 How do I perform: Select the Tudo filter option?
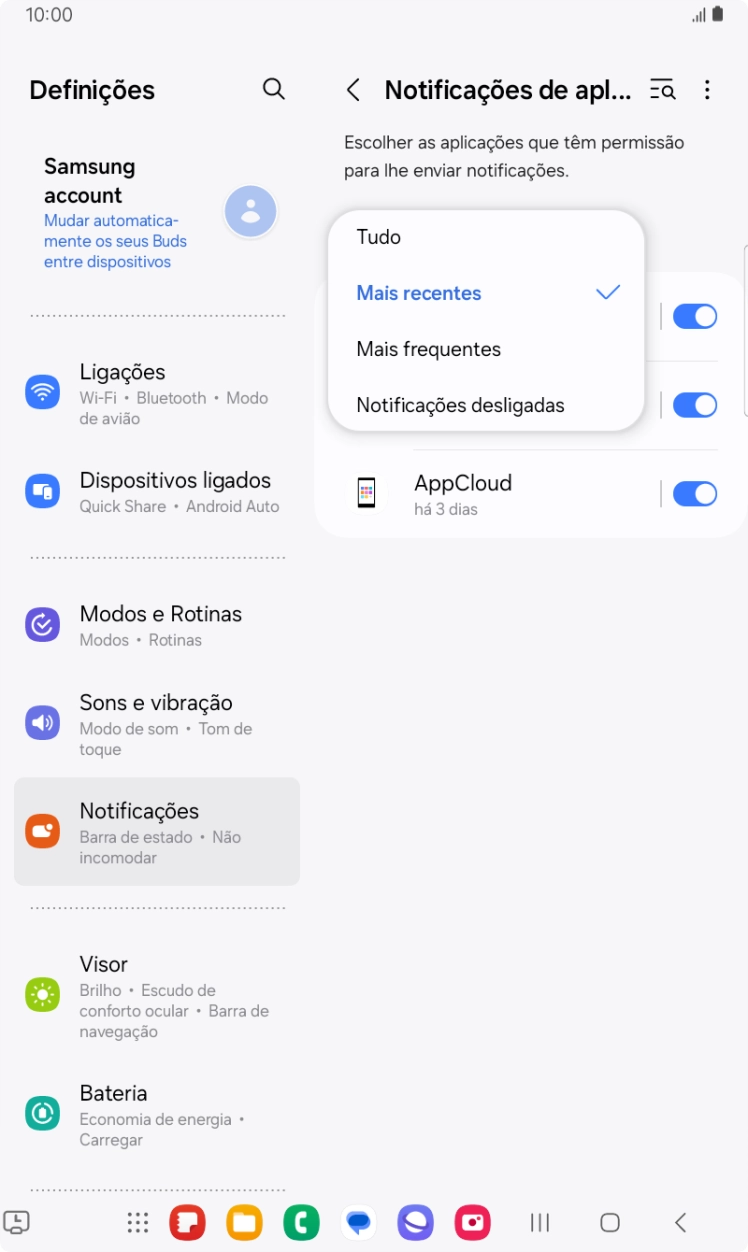tap(379, 237)
